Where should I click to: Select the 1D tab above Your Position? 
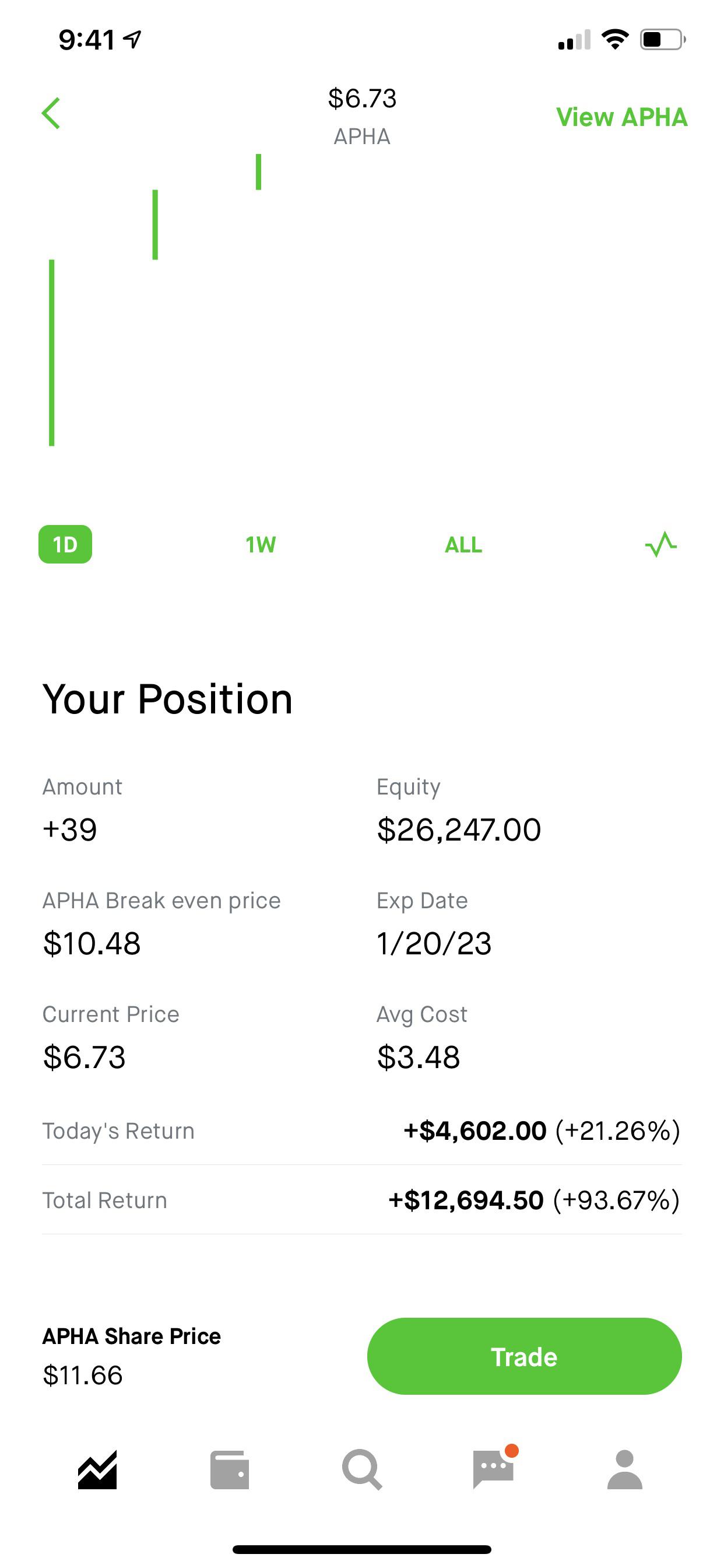65,545
